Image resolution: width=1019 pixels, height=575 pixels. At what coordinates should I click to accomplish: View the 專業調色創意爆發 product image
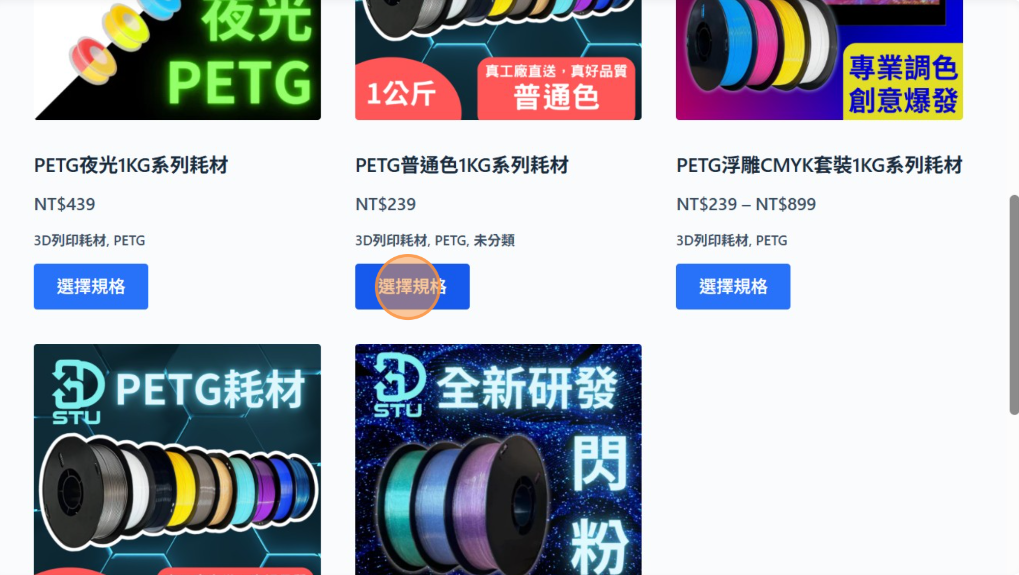click(819, 60)
